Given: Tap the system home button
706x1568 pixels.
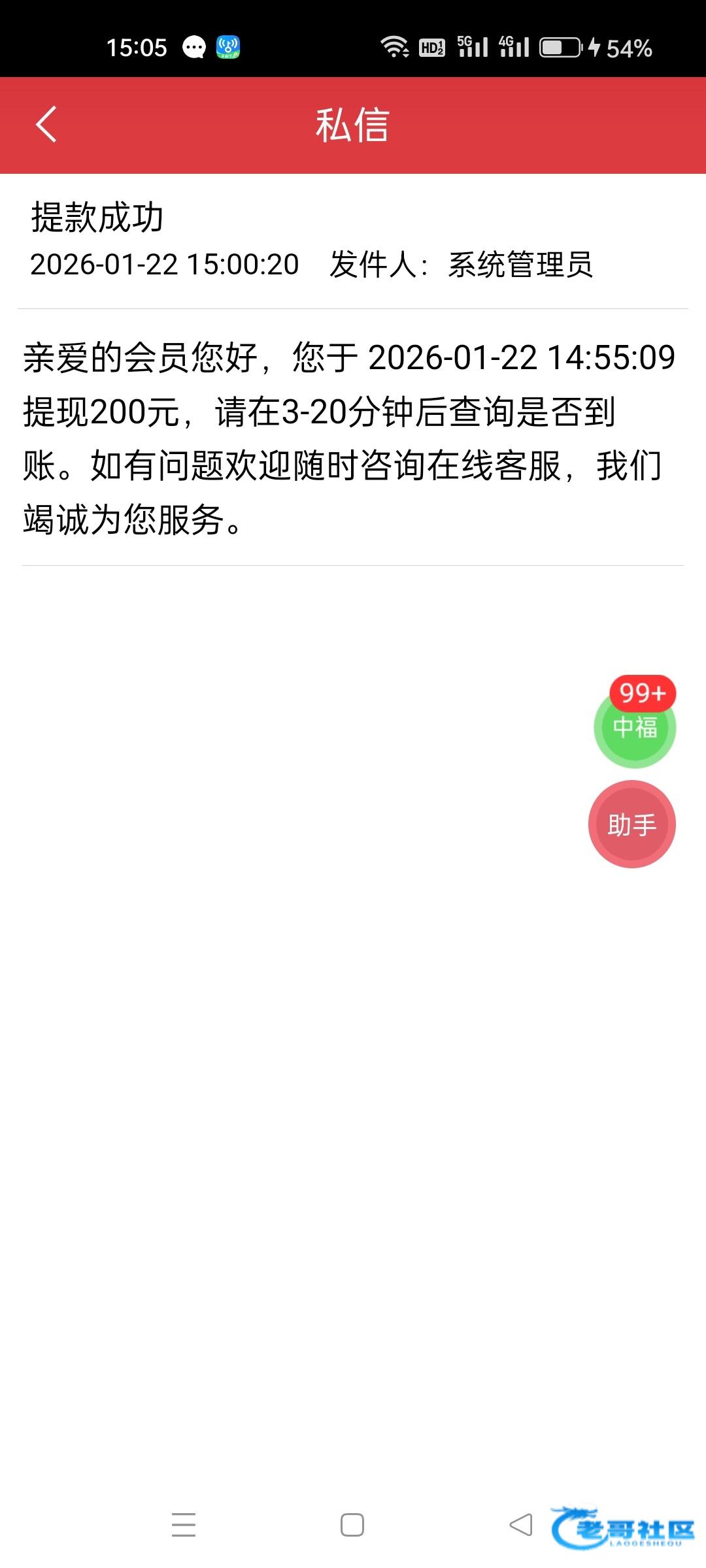Looking at the screenshot, I should [352, 1525].
